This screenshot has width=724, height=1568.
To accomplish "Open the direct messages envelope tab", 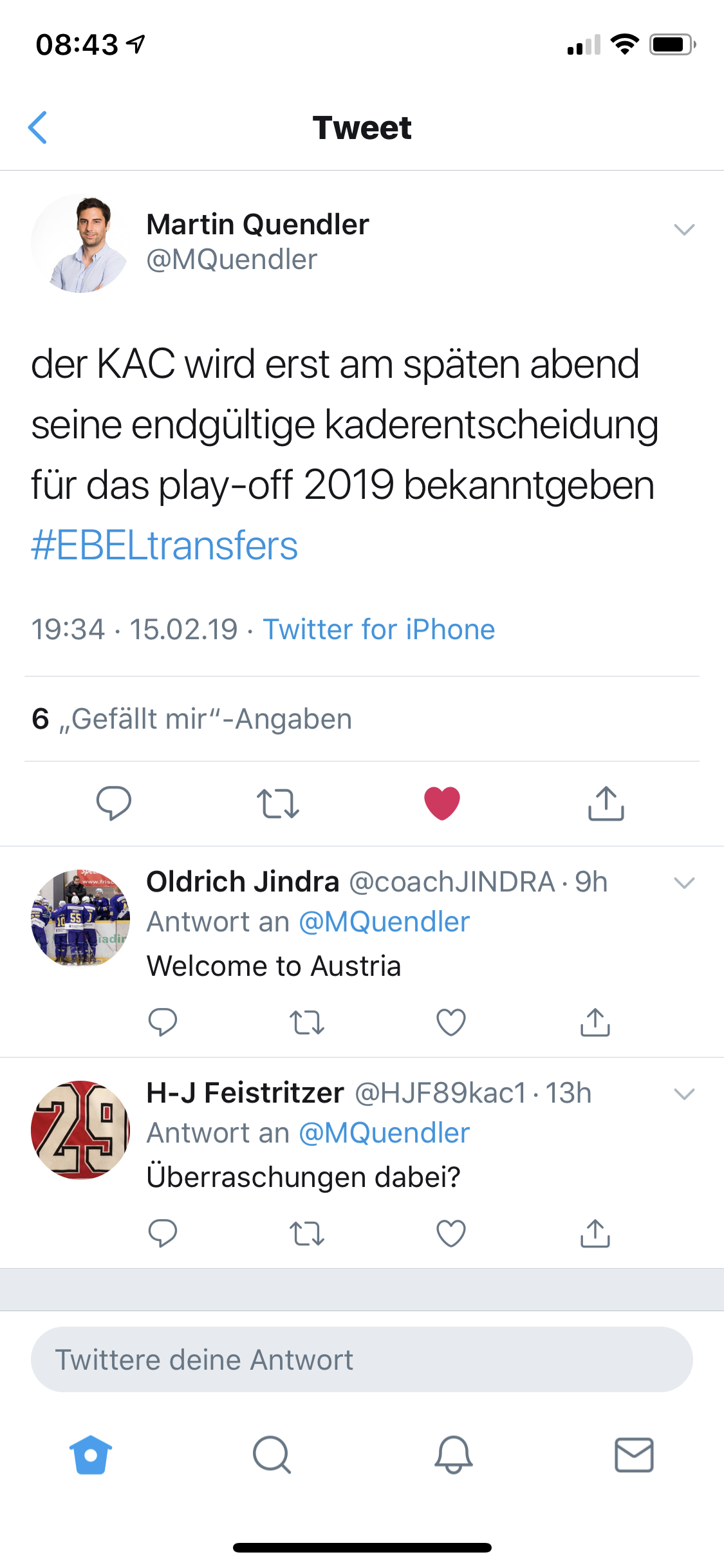I will [634, 1455].
